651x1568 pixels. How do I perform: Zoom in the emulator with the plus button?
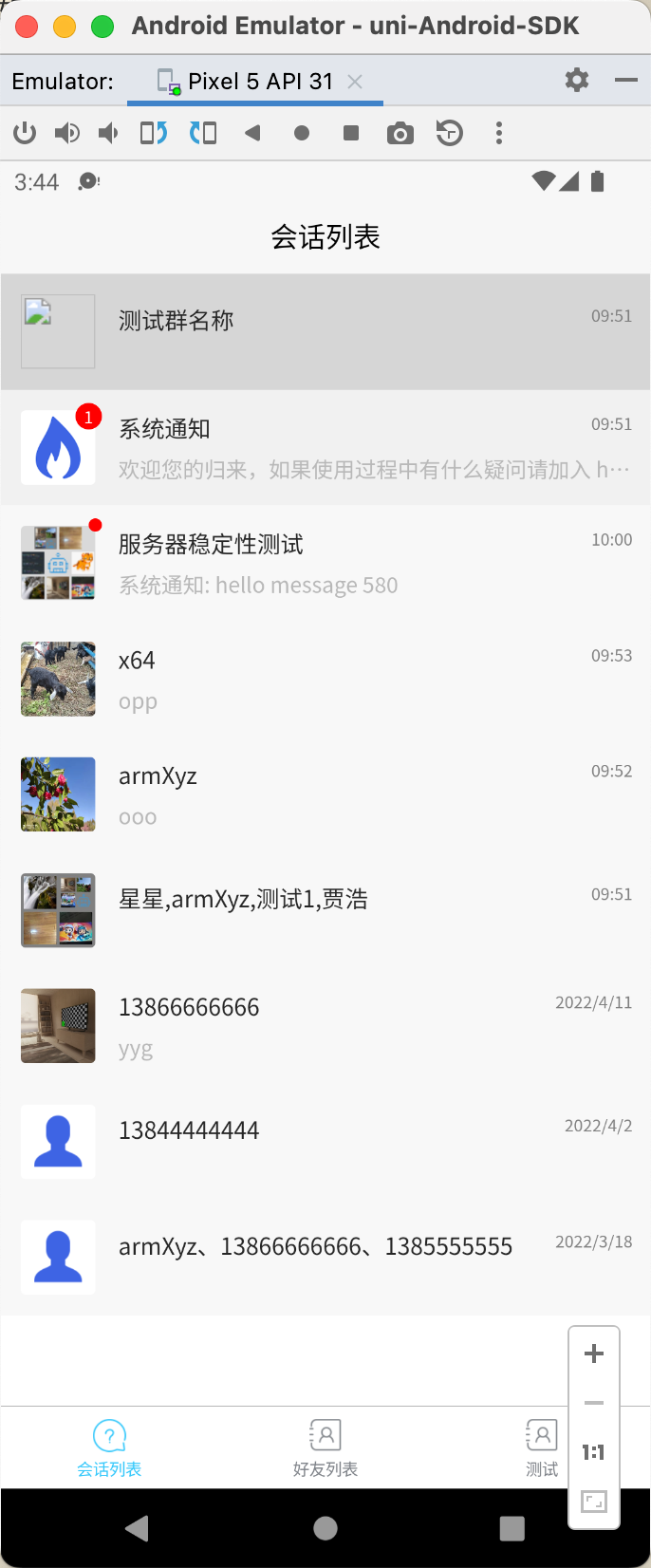[594, 1353]
